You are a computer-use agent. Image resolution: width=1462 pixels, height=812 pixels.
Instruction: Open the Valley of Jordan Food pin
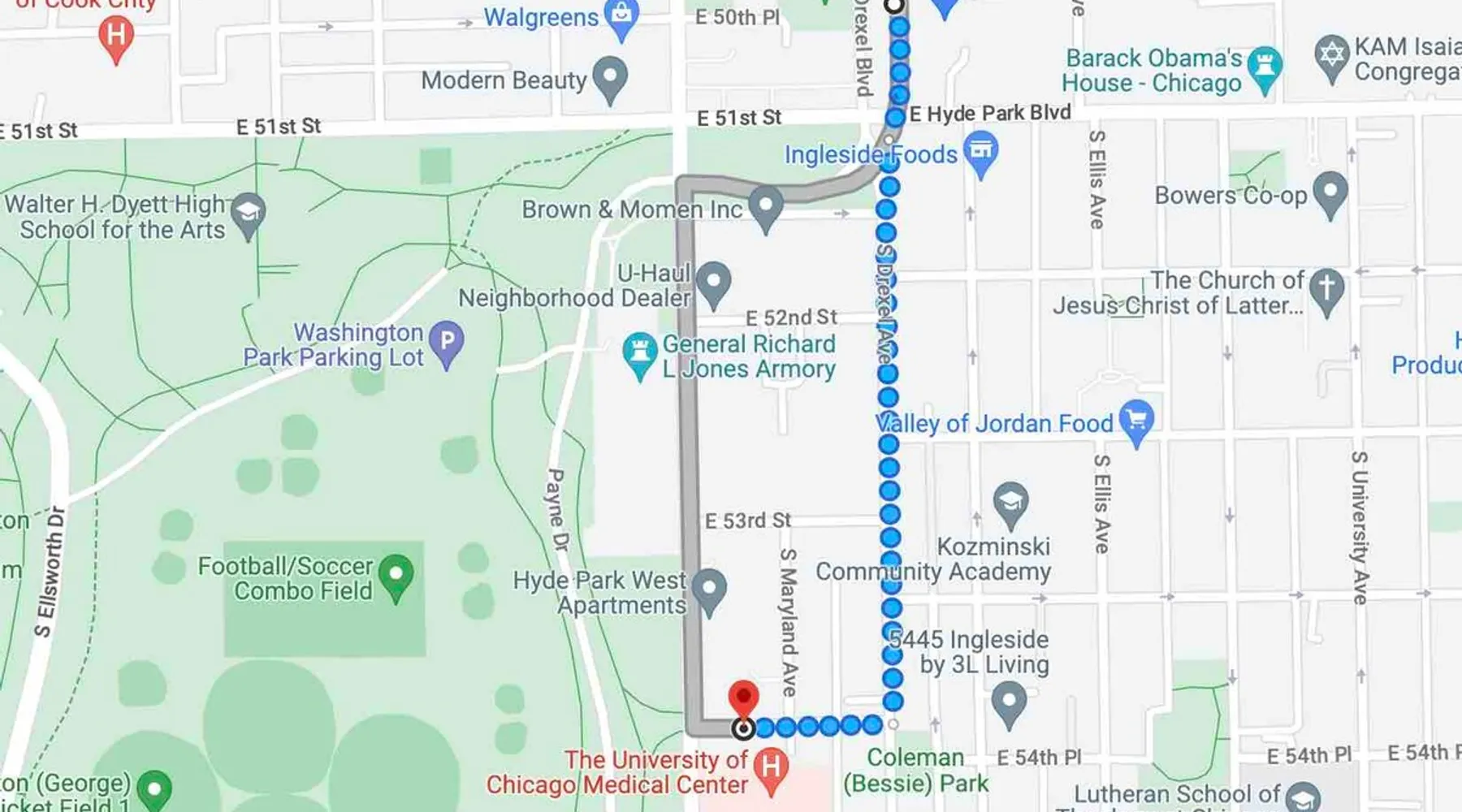point(1136,421)
